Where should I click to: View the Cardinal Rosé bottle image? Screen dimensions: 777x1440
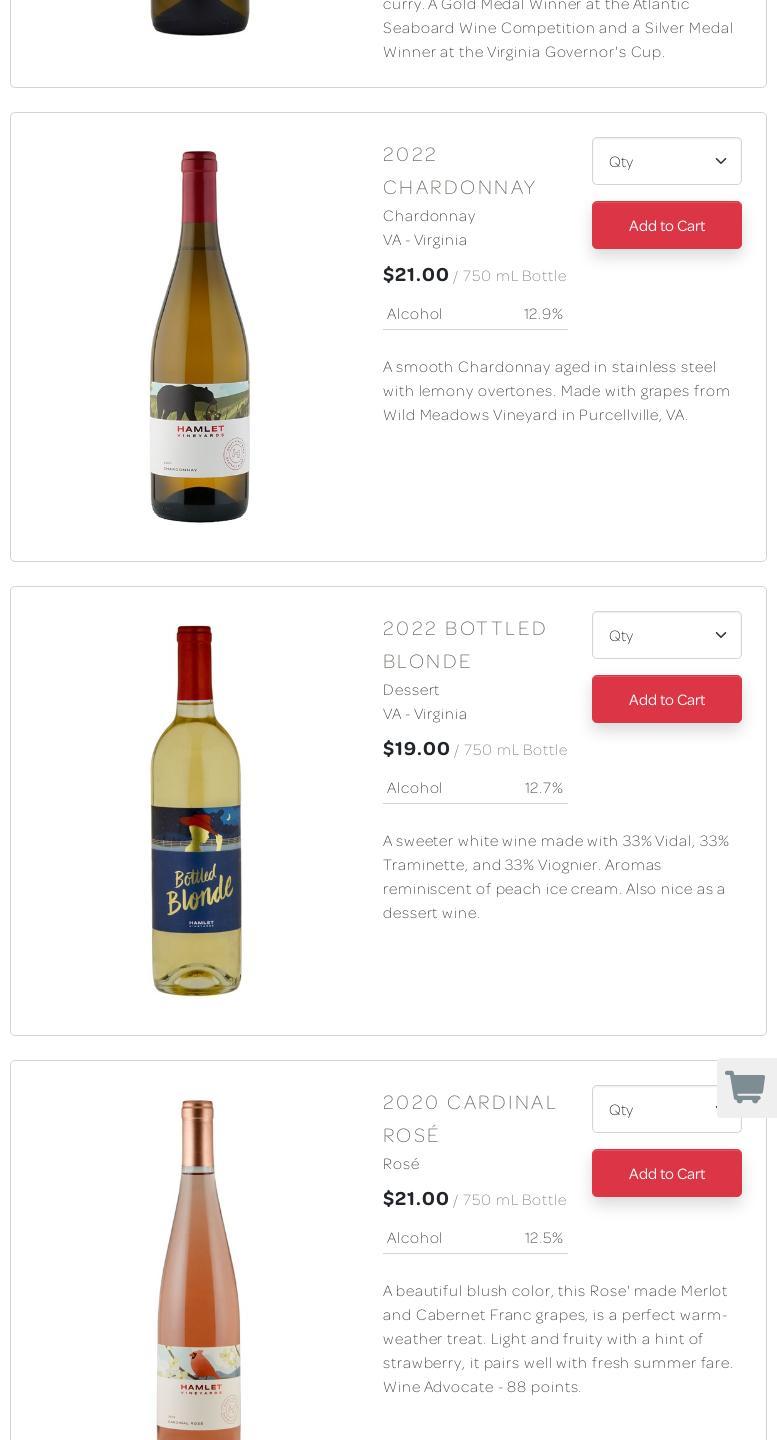tap(198, 1270)
